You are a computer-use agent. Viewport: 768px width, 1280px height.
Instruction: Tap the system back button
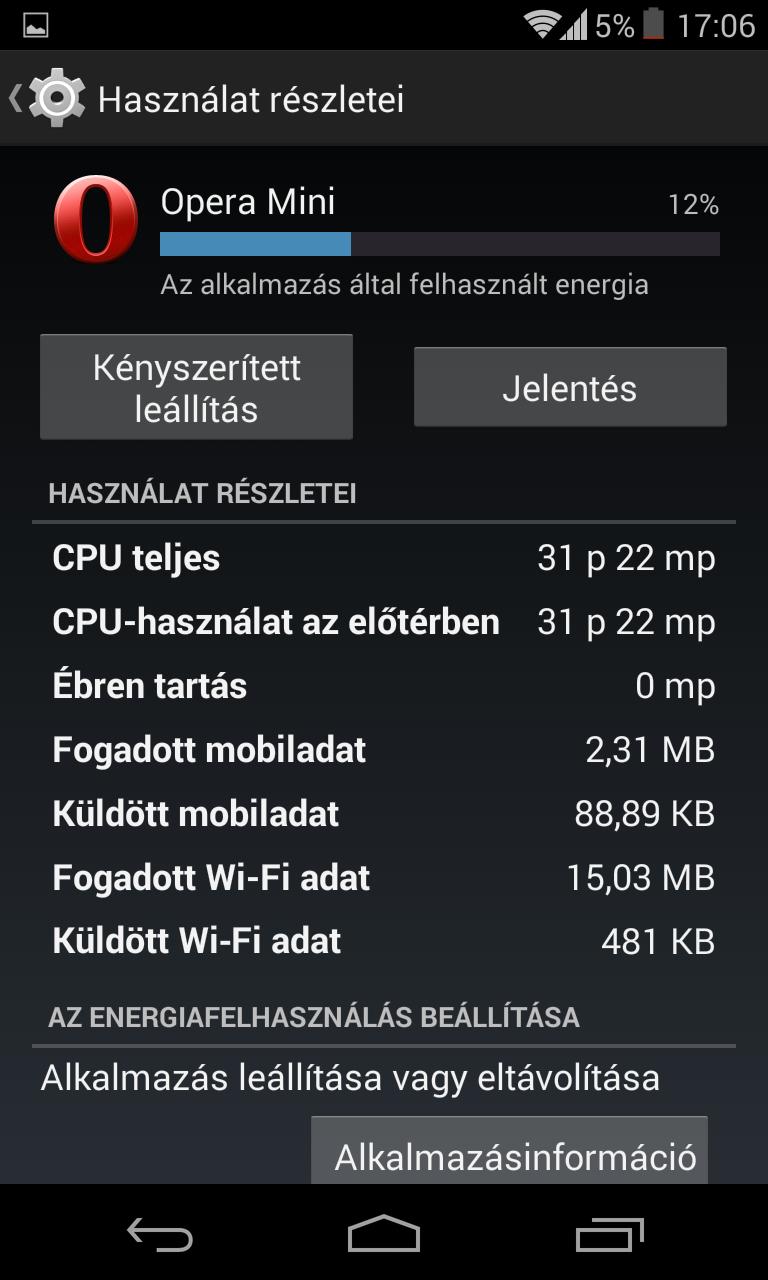[160, 1234]
